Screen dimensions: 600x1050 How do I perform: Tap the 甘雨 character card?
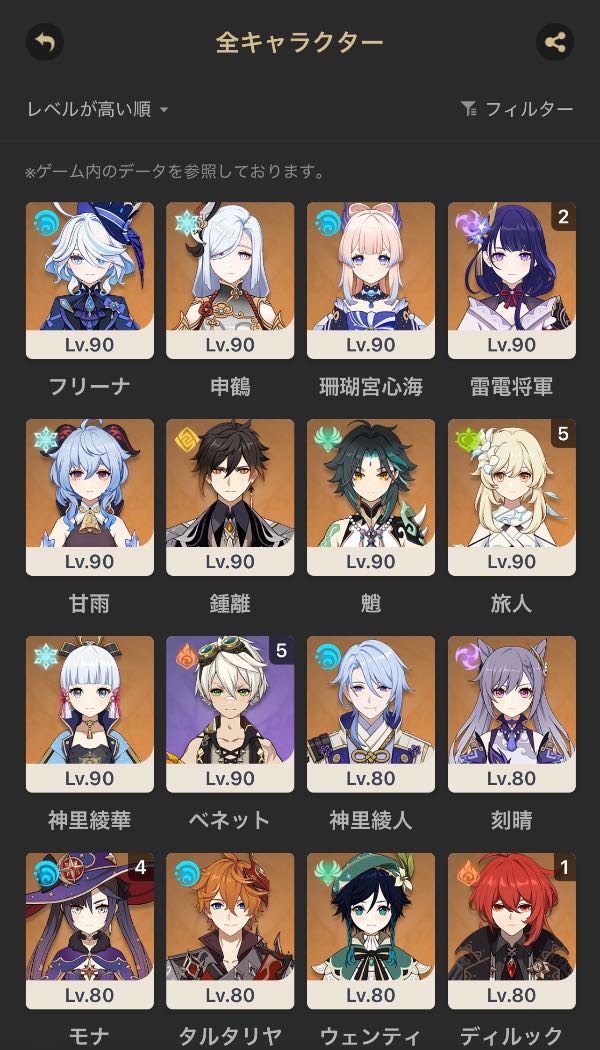[90, 497]
